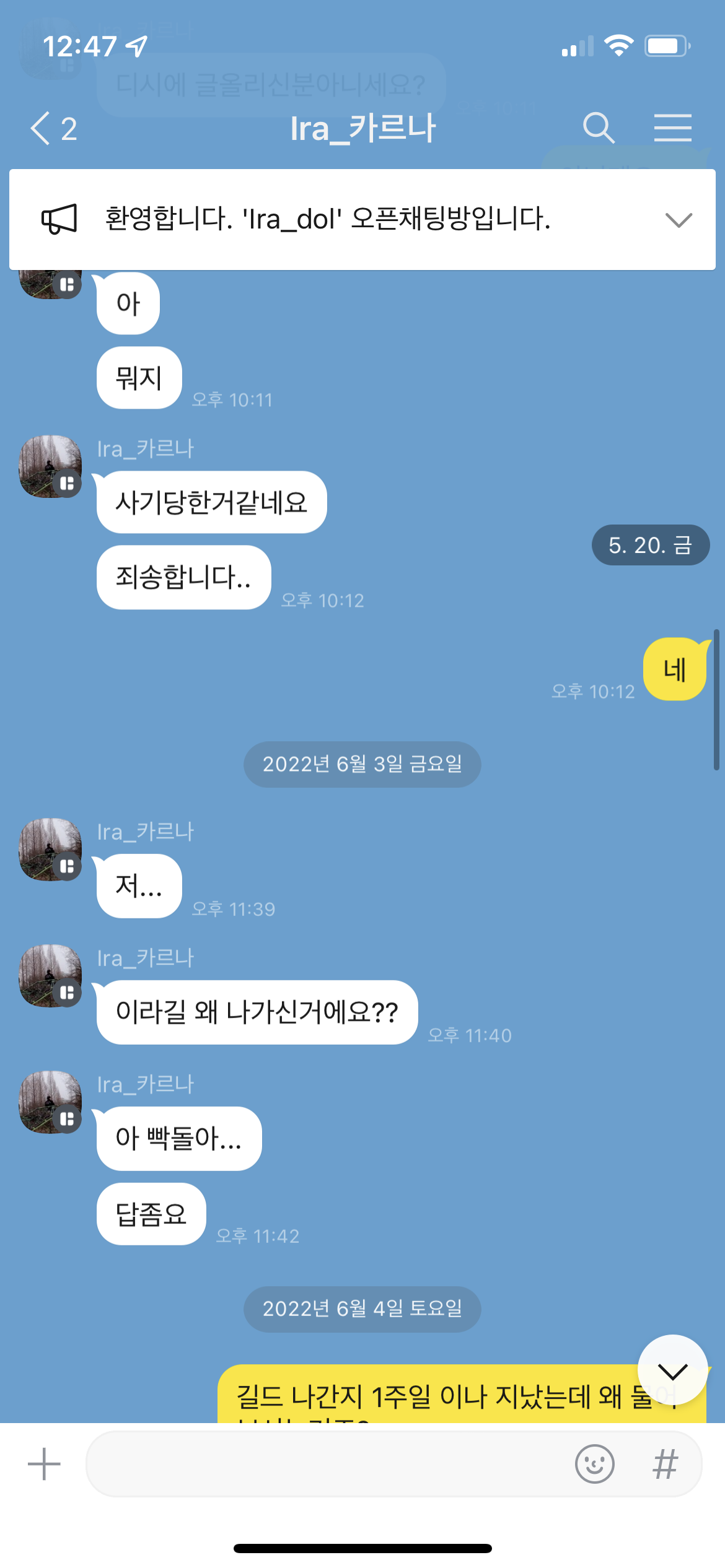The height and width of the screenshot is (1568, 725).
Task: Open the chat room side menu
Action: (x=672, y=128)
